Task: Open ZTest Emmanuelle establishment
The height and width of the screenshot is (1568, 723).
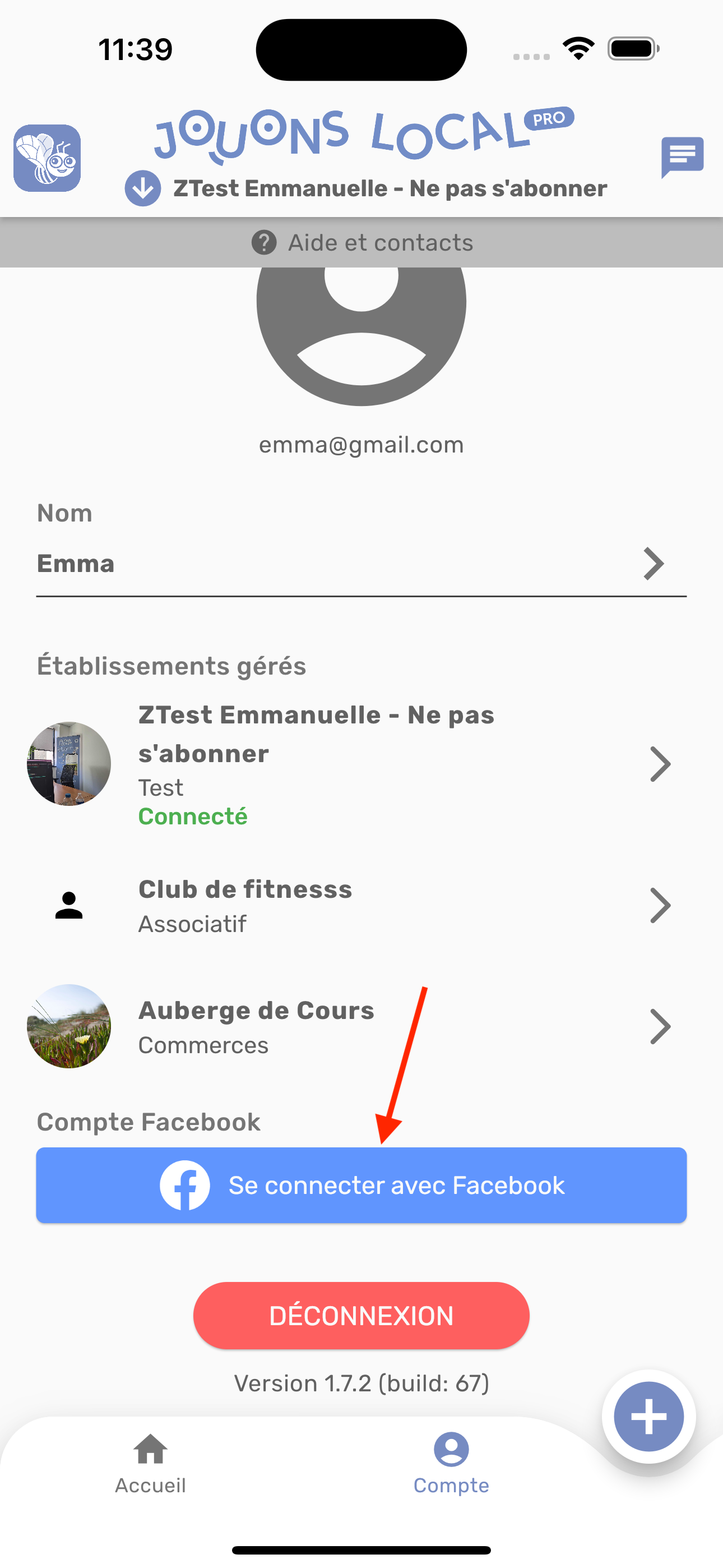Action: (x=361, y=764)
